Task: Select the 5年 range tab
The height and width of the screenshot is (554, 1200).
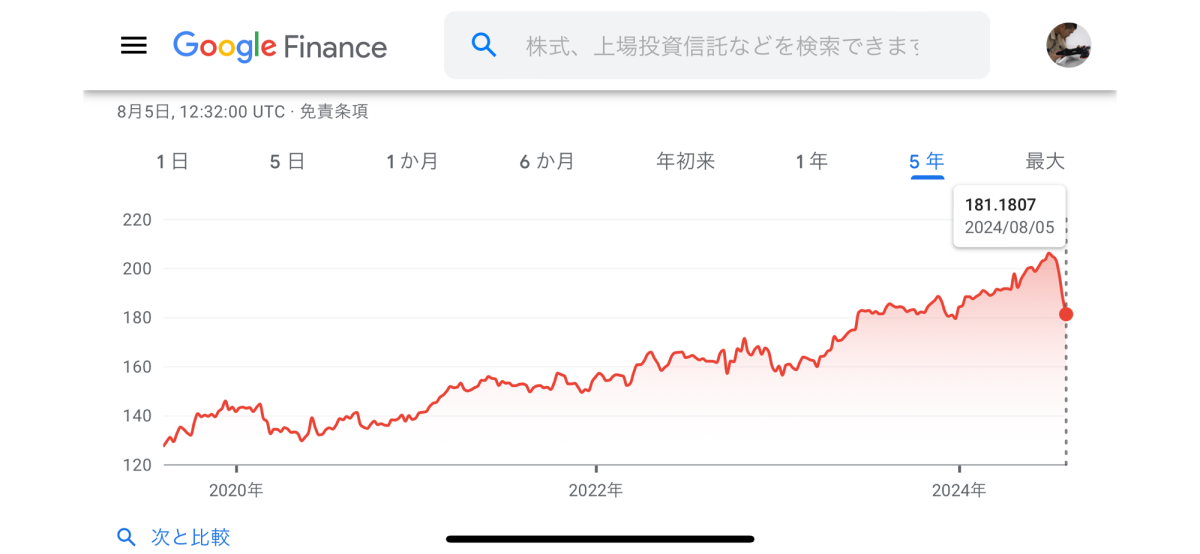Action: (927, 161)
